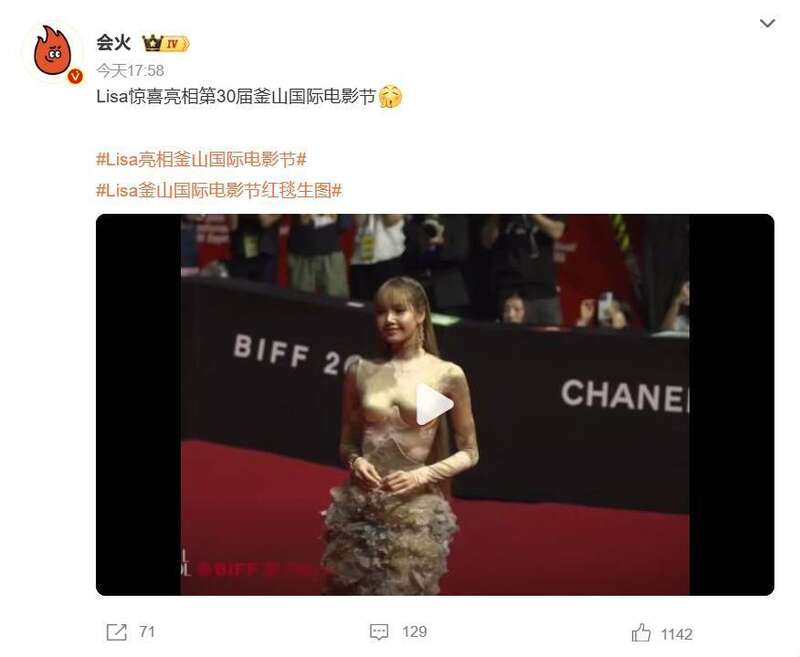Open the username 会火
Screen dimensions: 800x657
pos(113,43)
